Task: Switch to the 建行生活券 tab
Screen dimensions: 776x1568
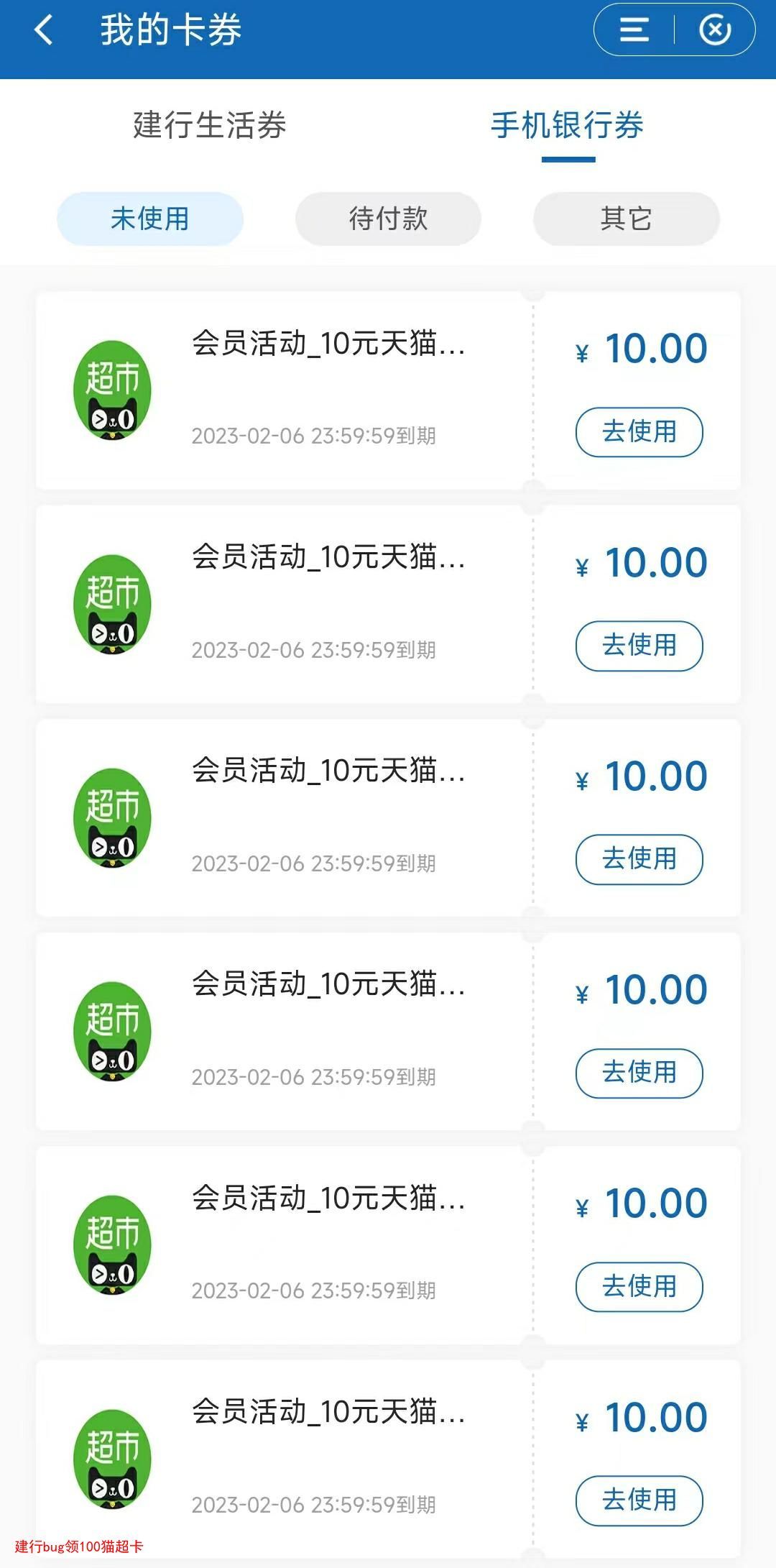Action: [209, 125]
